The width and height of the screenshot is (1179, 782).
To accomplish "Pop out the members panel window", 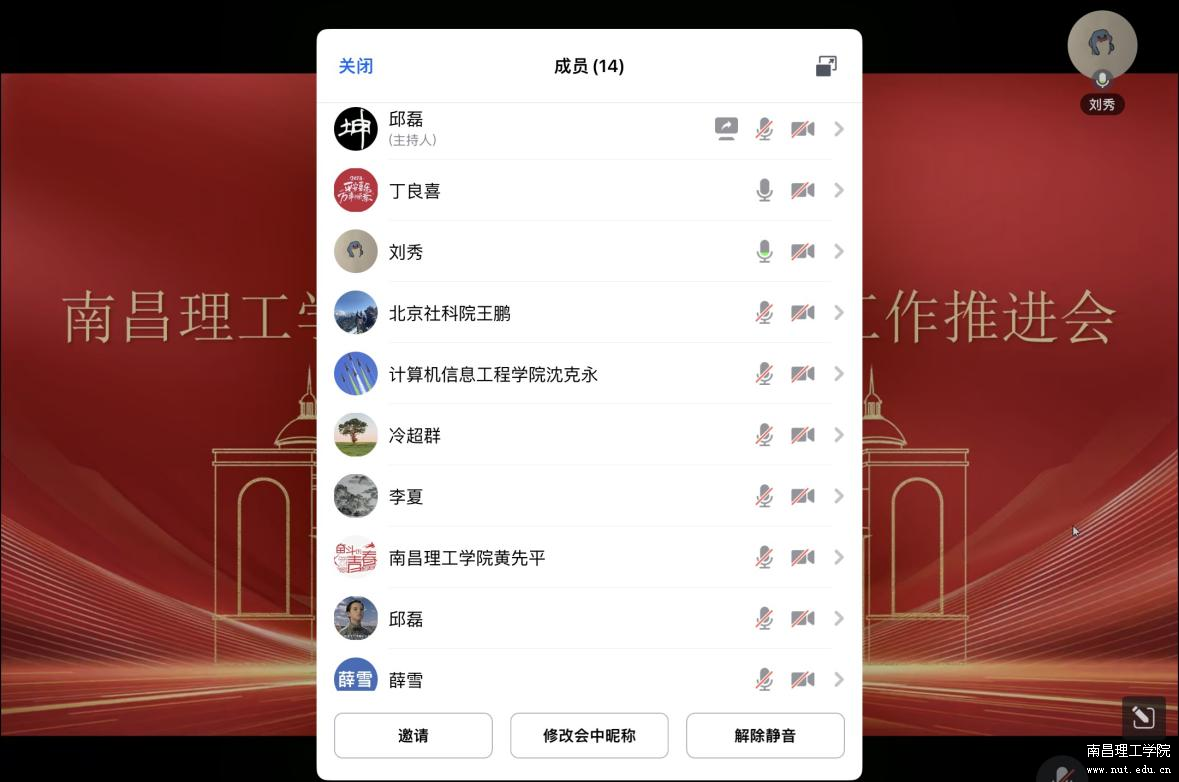I will tap(826, 67).
